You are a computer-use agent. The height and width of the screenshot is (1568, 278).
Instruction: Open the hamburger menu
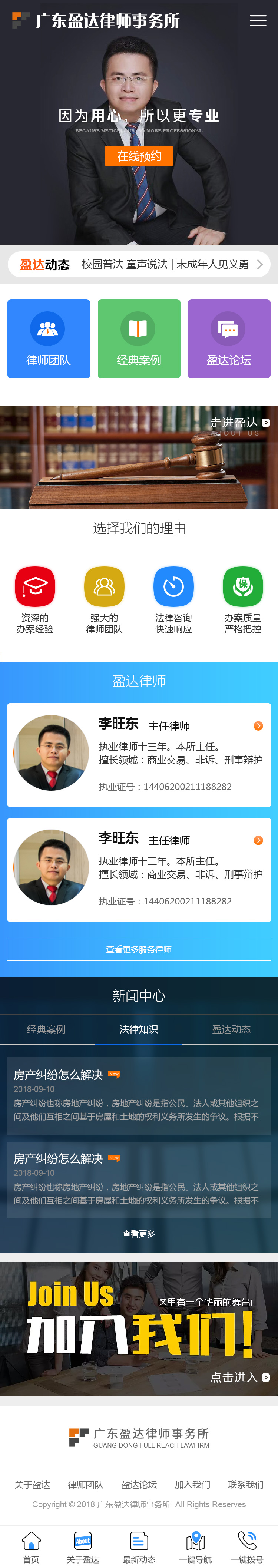(258, 21)
